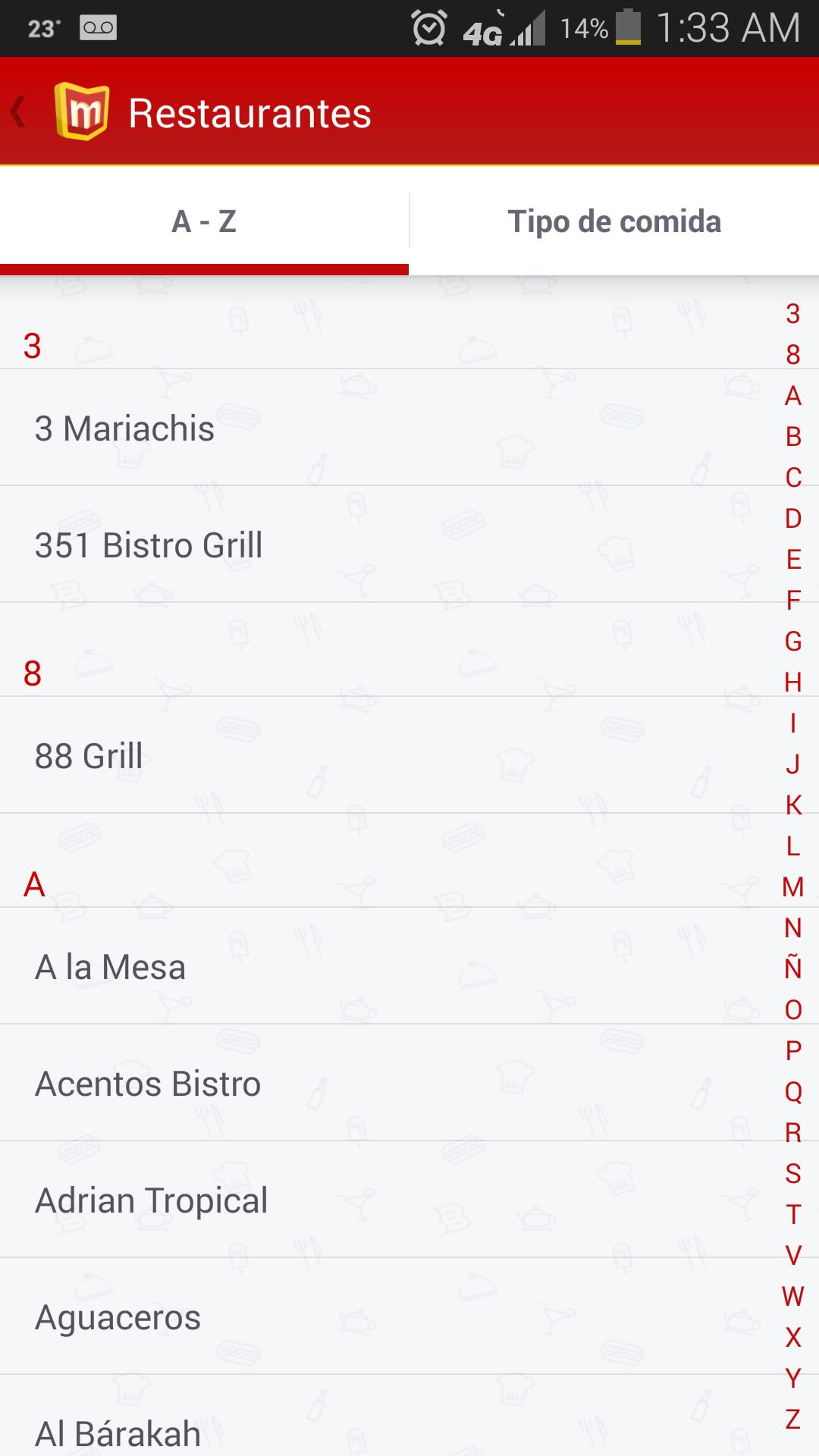Jump to letter K in the index
This screenshot has height=1456, width=819.
(793, 805)
